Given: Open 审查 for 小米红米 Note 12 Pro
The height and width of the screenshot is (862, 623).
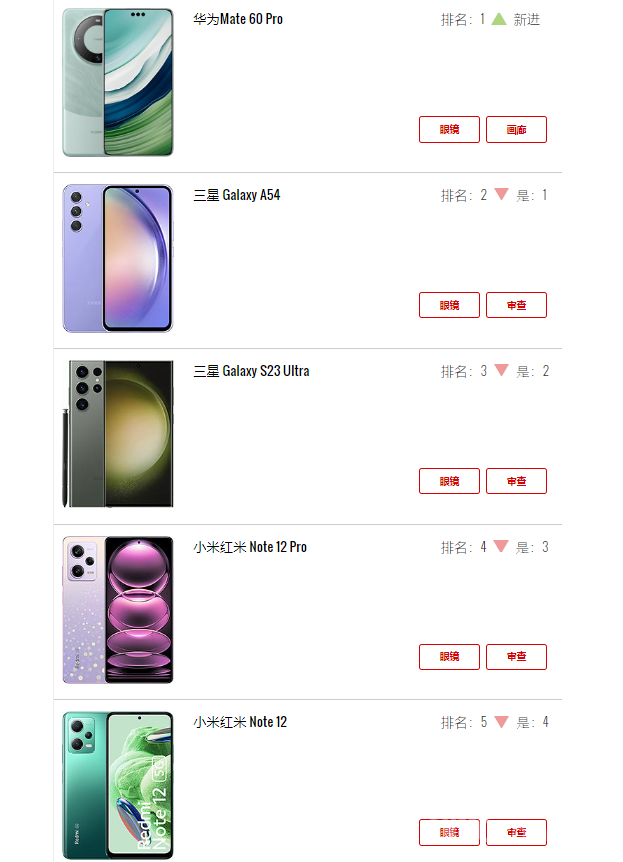Looking at the screenshot, I should 516,657.
